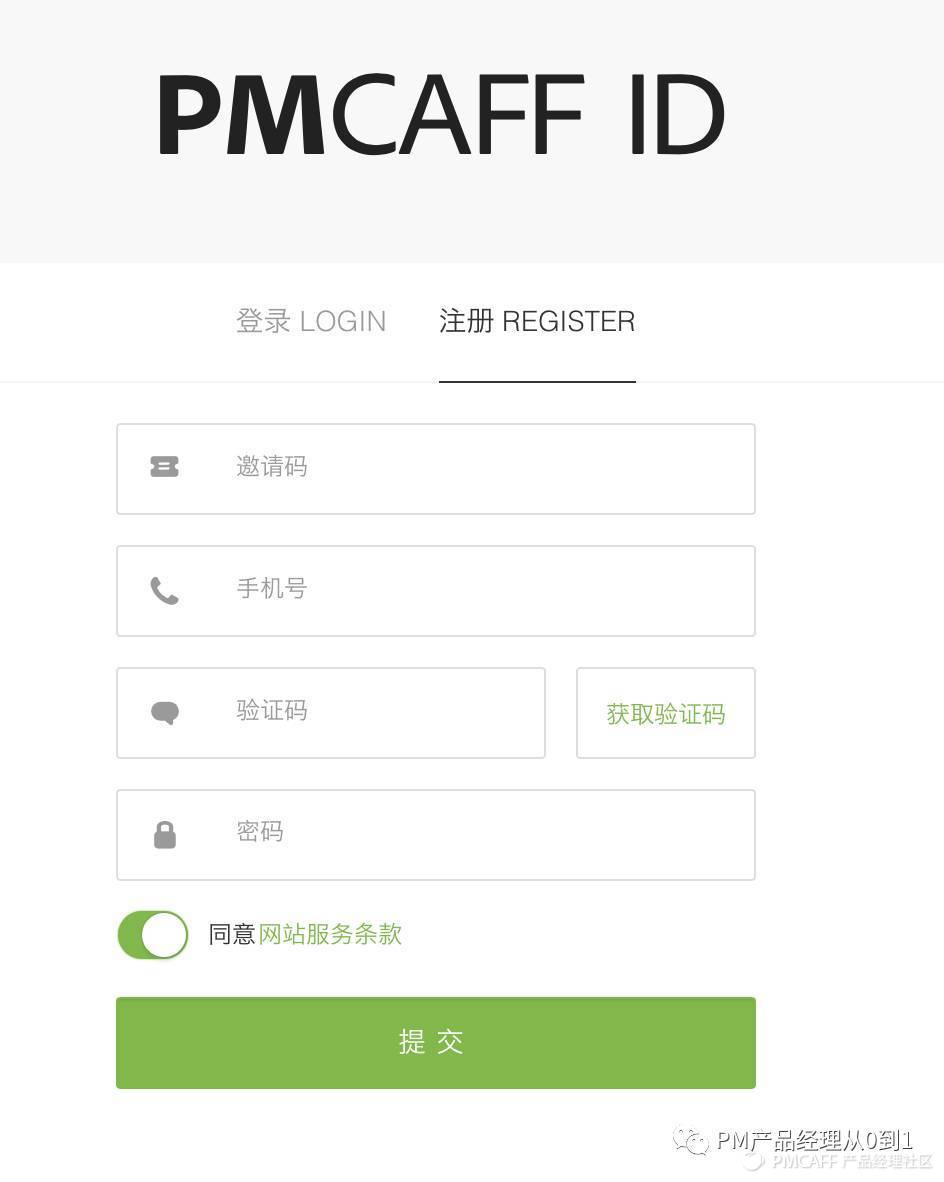
Task: Tap 获取验证码 to request a code
Action: (665, 713)
